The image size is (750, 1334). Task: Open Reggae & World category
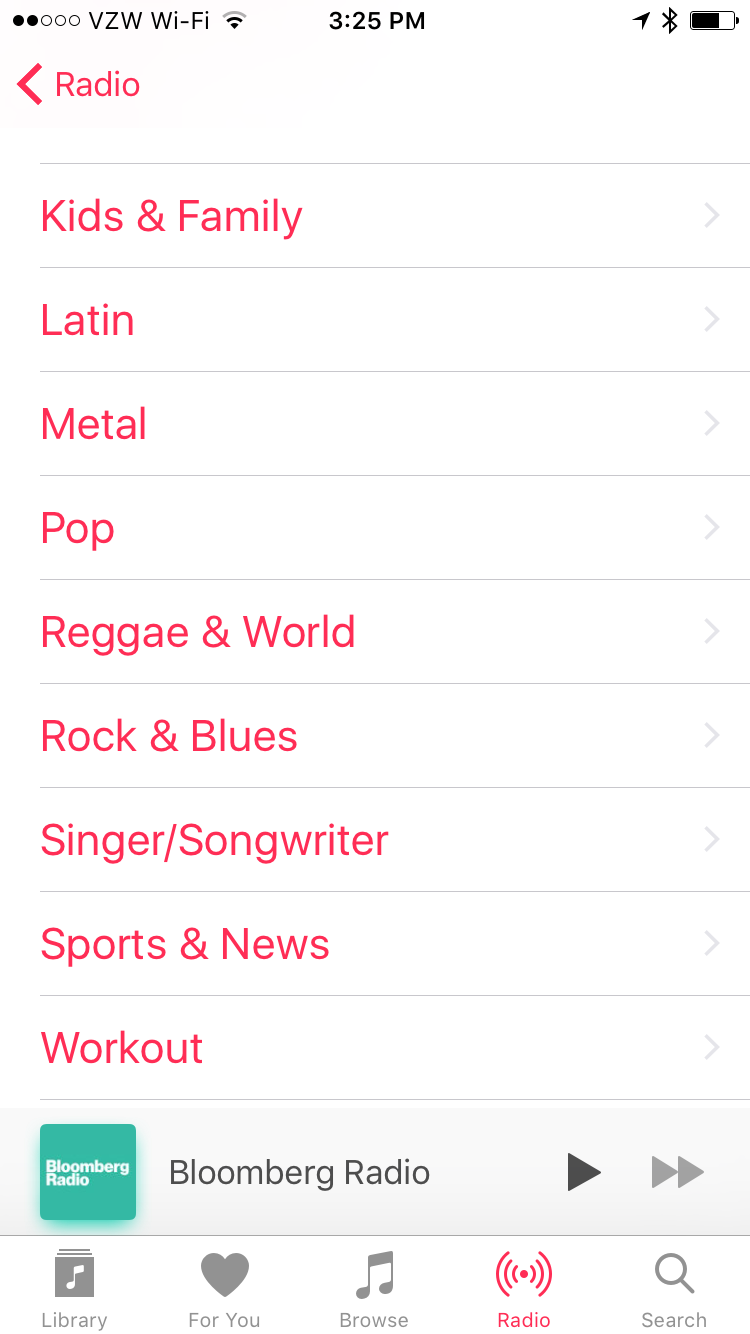(x=394, y=632)
